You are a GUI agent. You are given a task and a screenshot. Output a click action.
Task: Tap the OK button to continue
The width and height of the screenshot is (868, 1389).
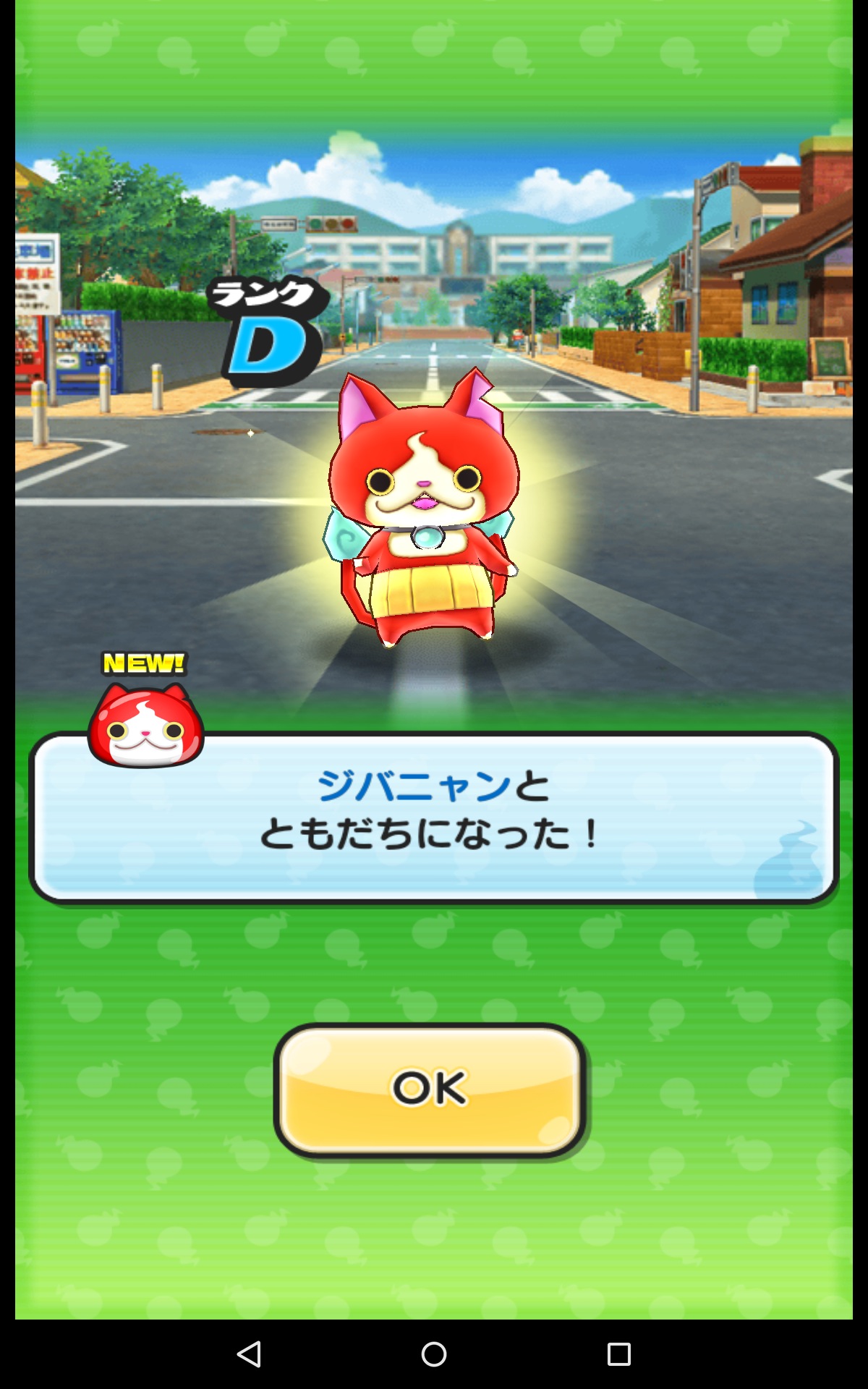click(x=430, y=1089)
